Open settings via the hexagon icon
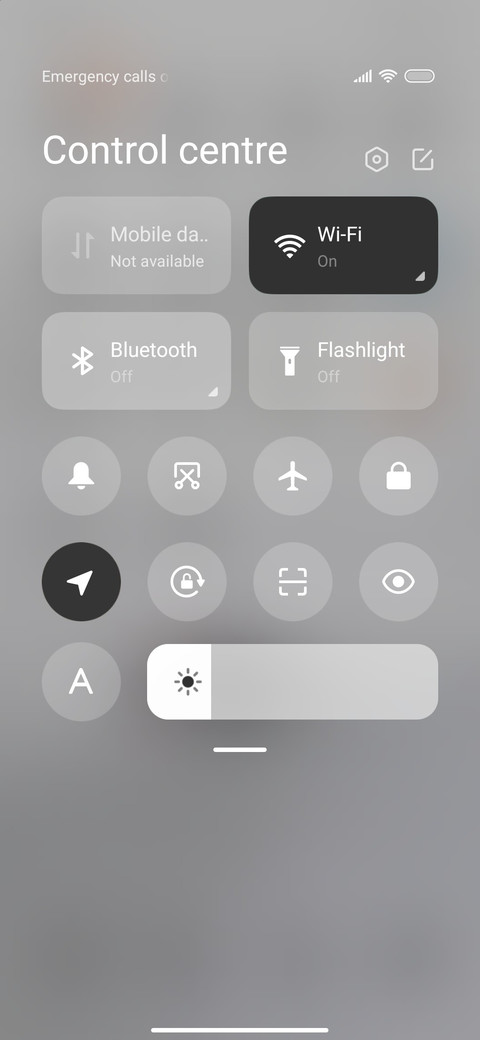Image resolution: width=480 pixels, height=1040 pixels. click(377, 159)
